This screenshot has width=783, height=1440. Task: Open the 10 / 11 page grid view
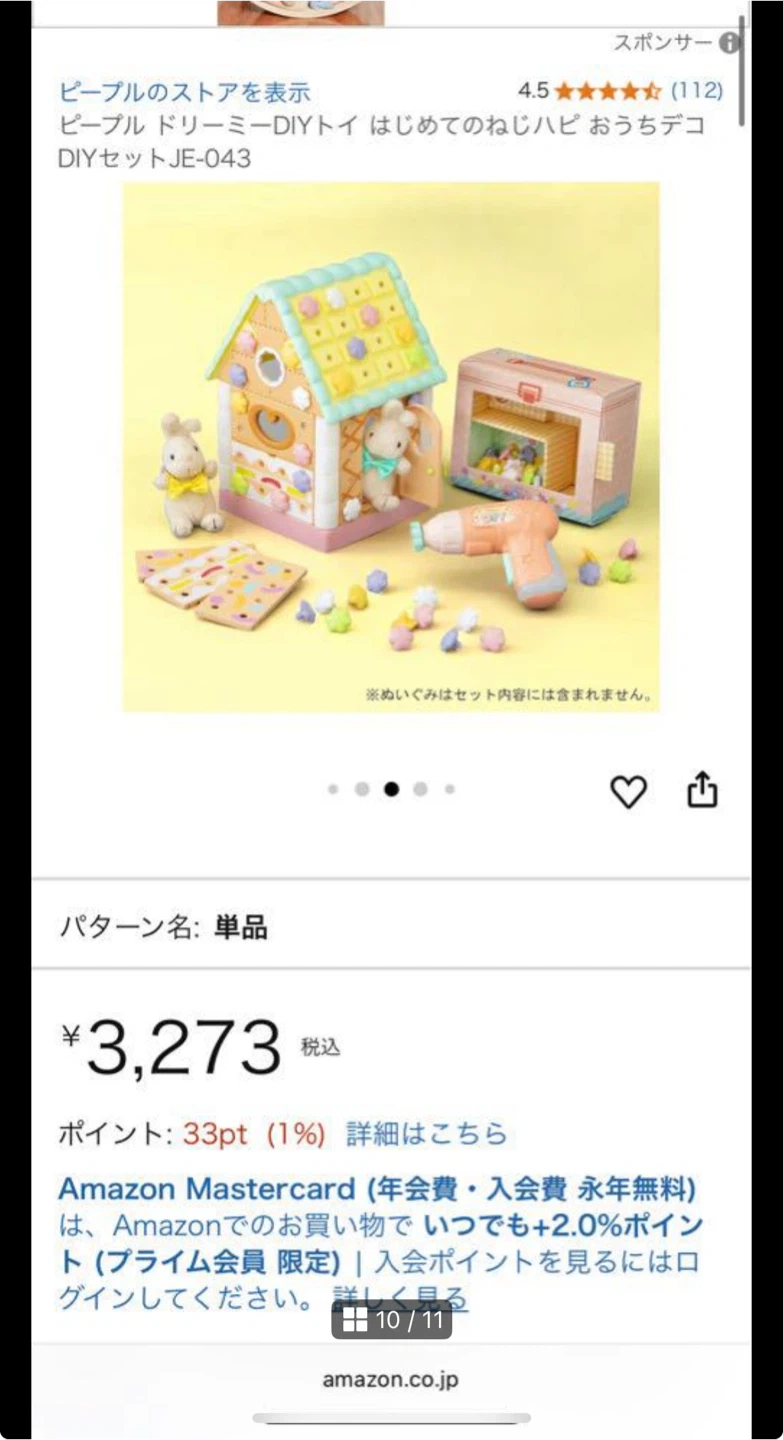pyautogui.click(x=392, y=1320)
